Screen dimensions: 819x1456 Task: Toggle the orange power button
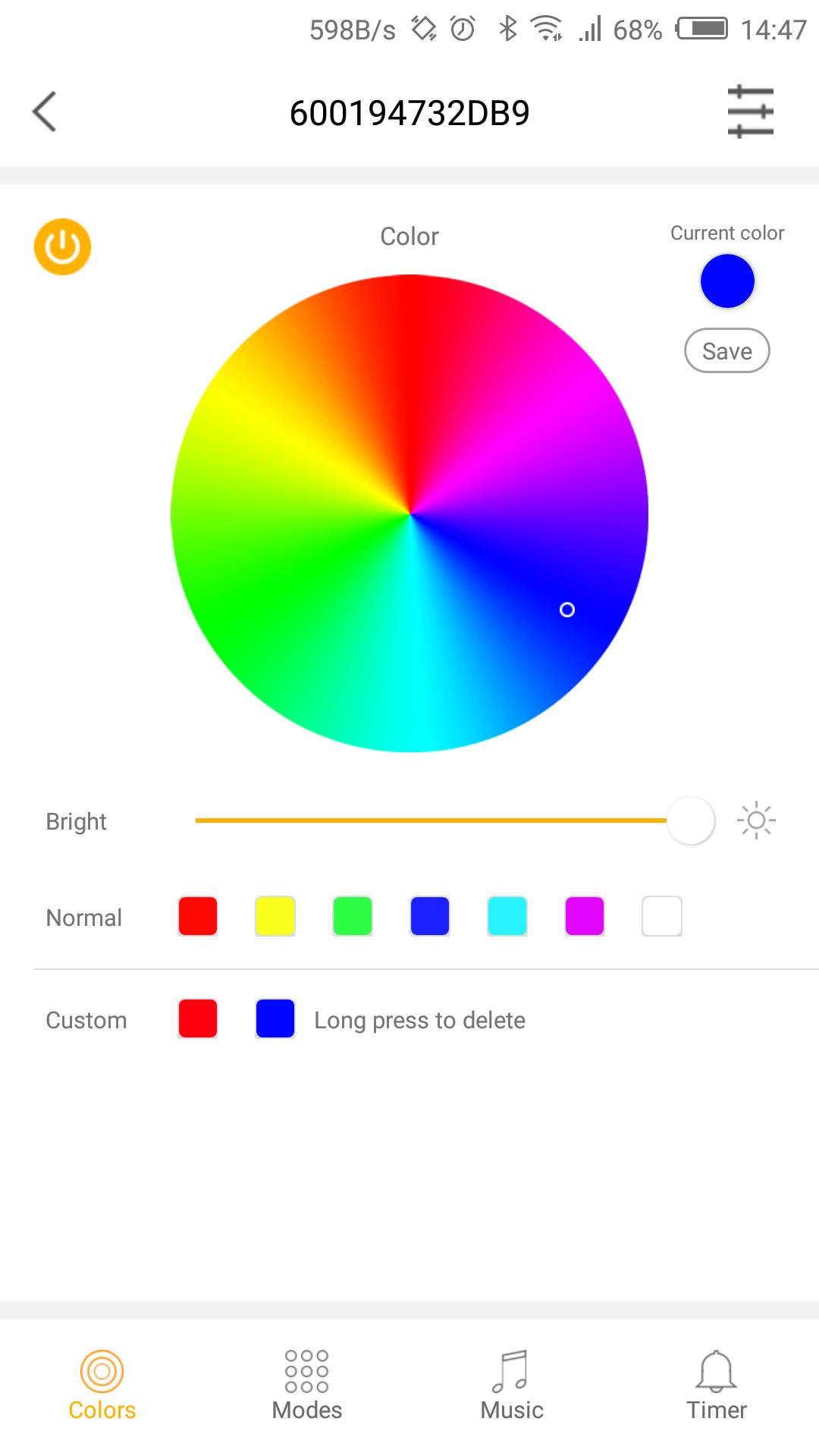[x=62, y=247]
